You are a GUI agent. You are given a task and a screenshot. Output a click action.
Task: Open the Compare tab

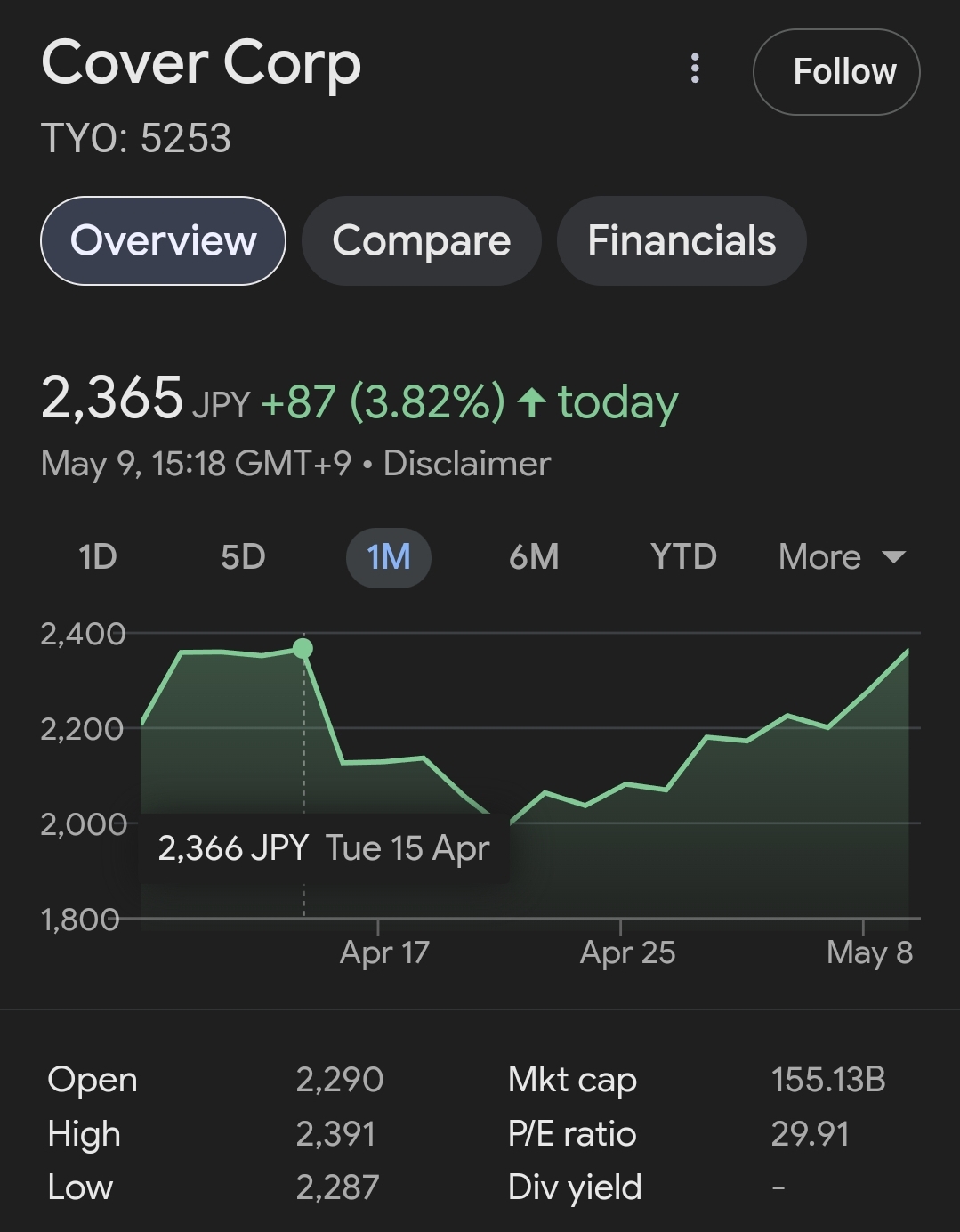click(421, 241)
